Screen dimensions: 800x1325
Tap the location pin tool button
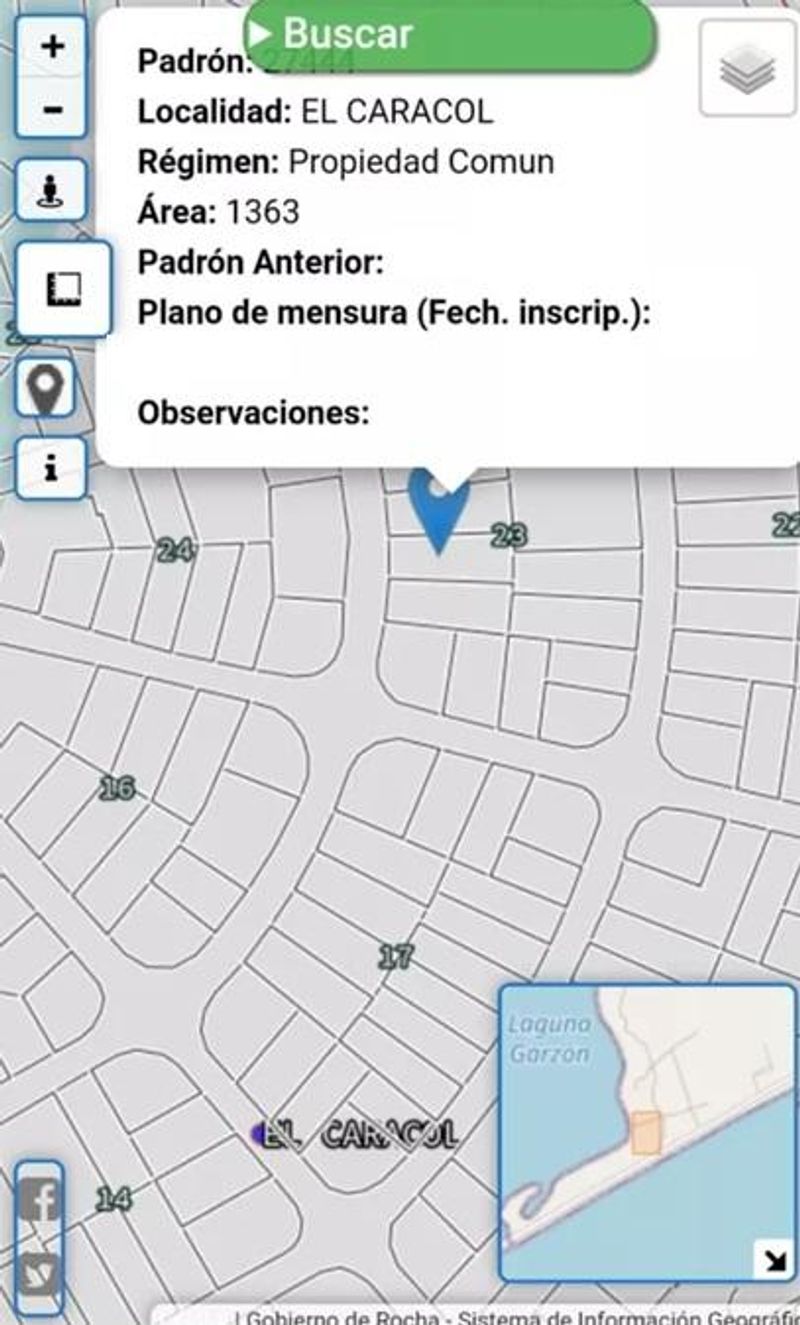47,388
